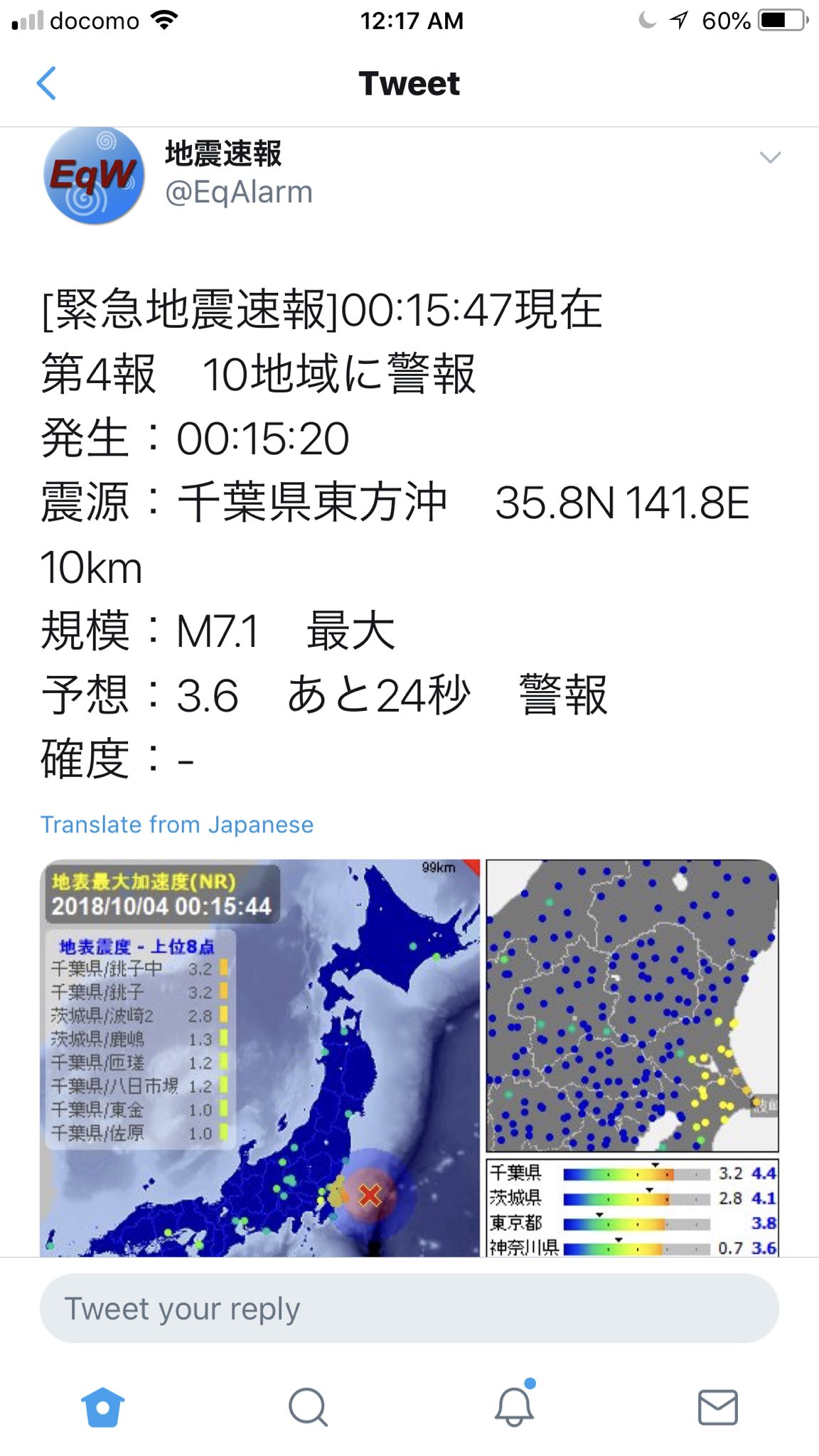Tap the Tweet your reply field

pyautogui.click(x=409, y=1308)
